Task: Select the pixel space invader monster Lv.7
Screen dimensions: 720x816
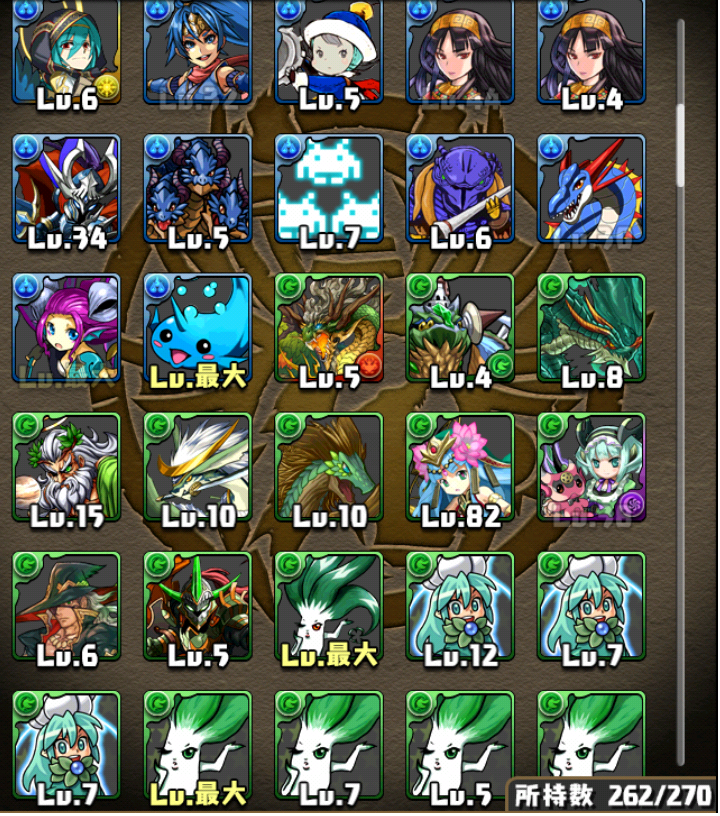Action: (328, 188)
